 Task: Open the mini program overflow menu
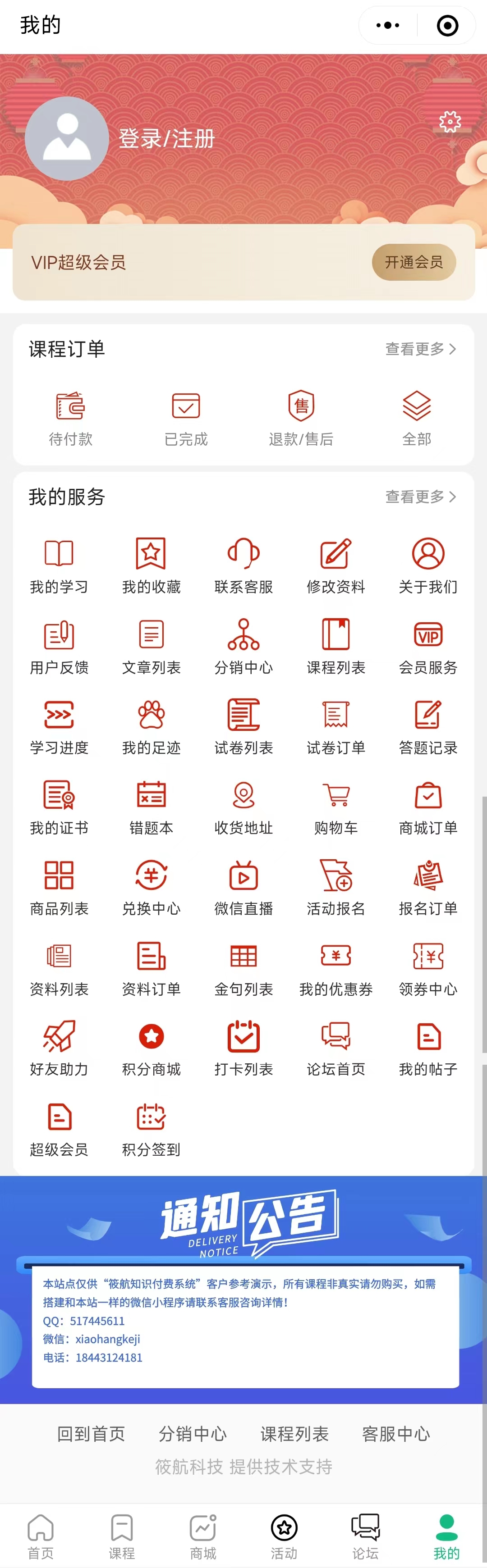(388, 26)
